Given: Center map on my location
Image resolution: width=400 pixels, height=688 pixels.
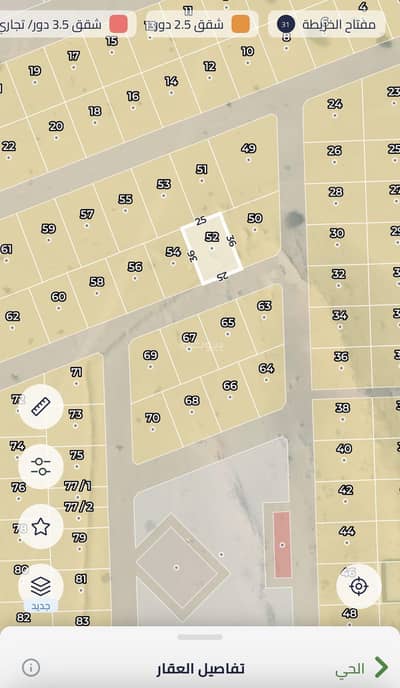Looking at the screenshot, I should [x=359, y=586].
